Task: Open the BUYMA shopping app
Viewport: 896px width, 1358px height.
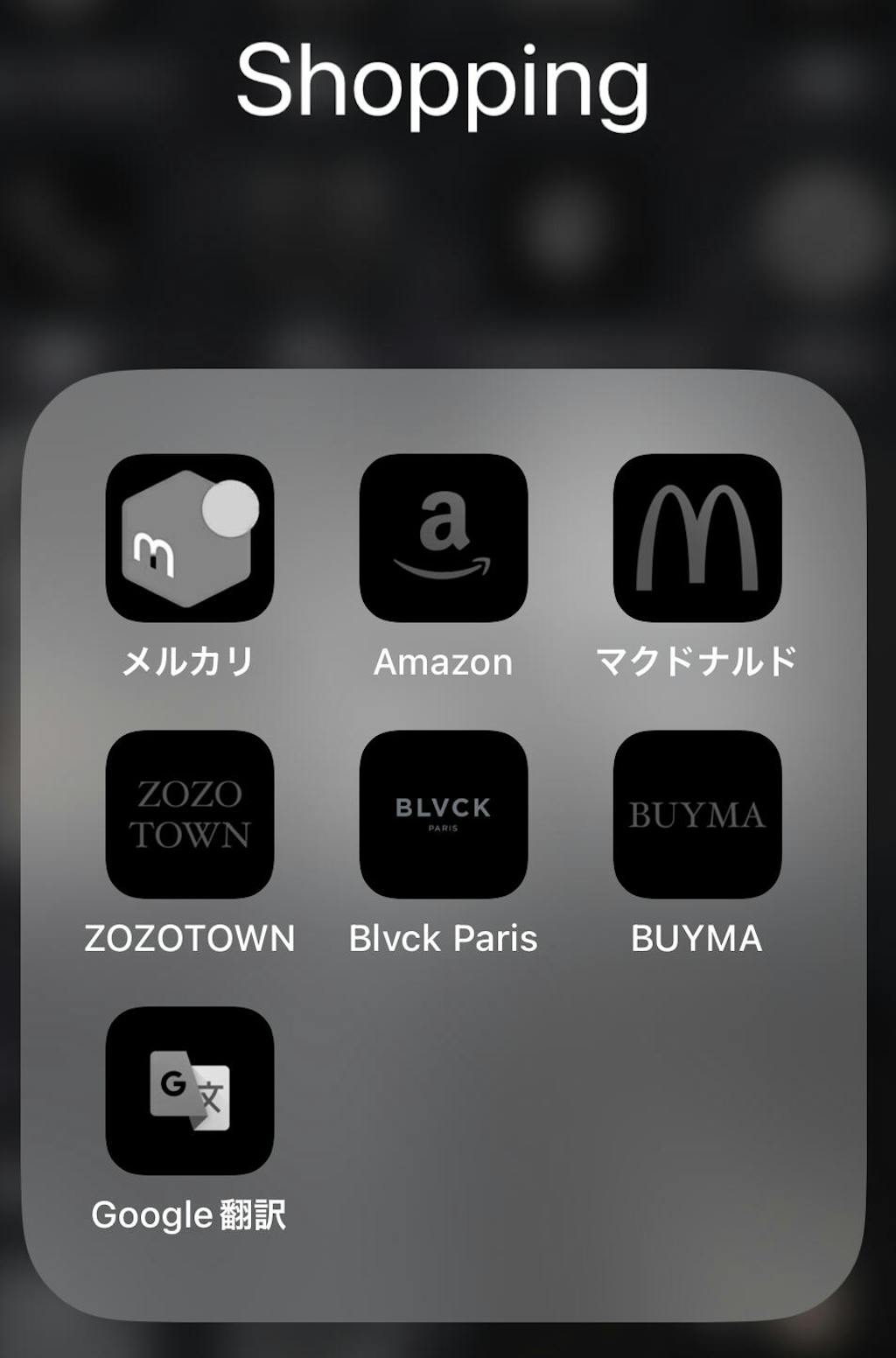Action: click(x=697, y=815)
